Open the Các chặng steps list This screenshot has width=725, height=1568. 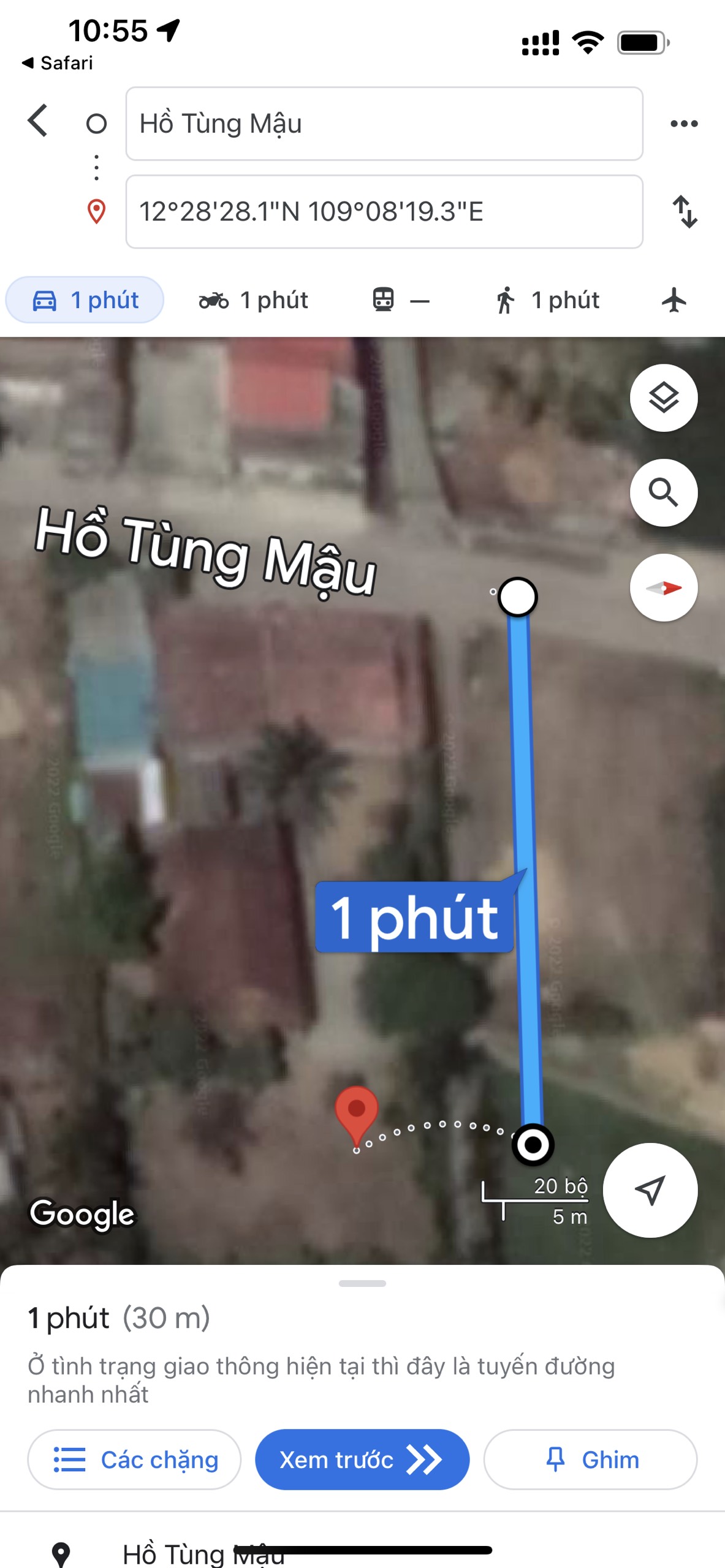coord(134,1460)
